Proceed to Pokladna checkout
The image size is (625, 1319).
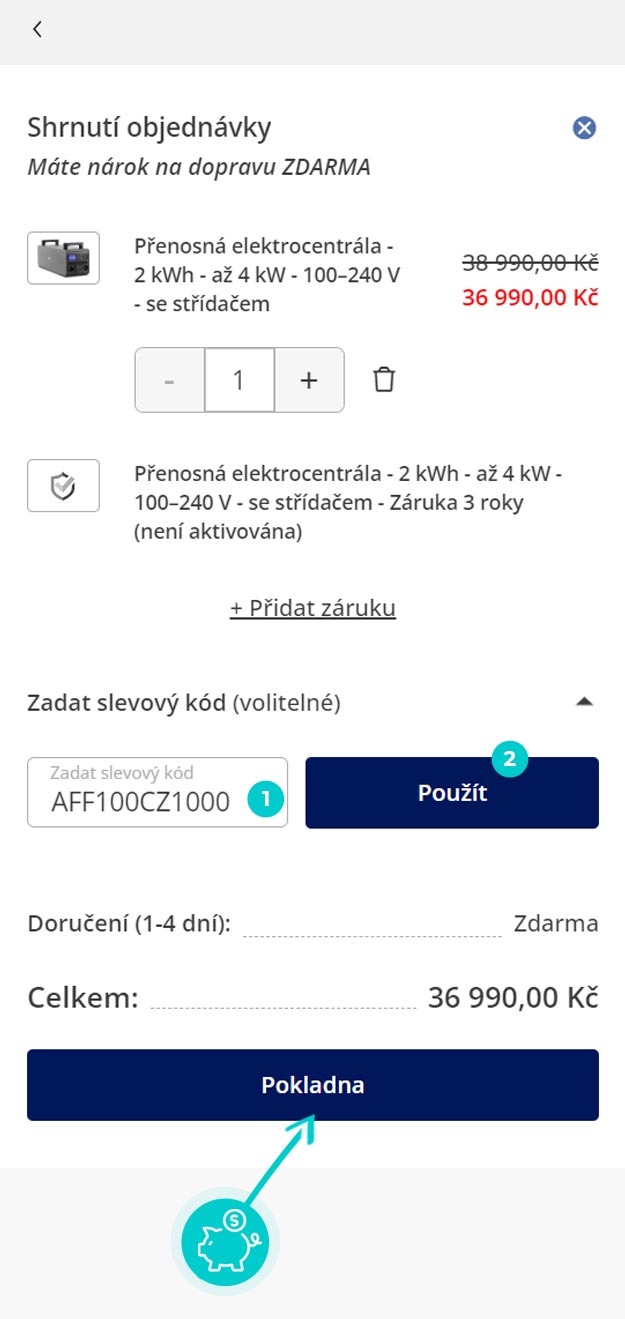coord(313,1085)
